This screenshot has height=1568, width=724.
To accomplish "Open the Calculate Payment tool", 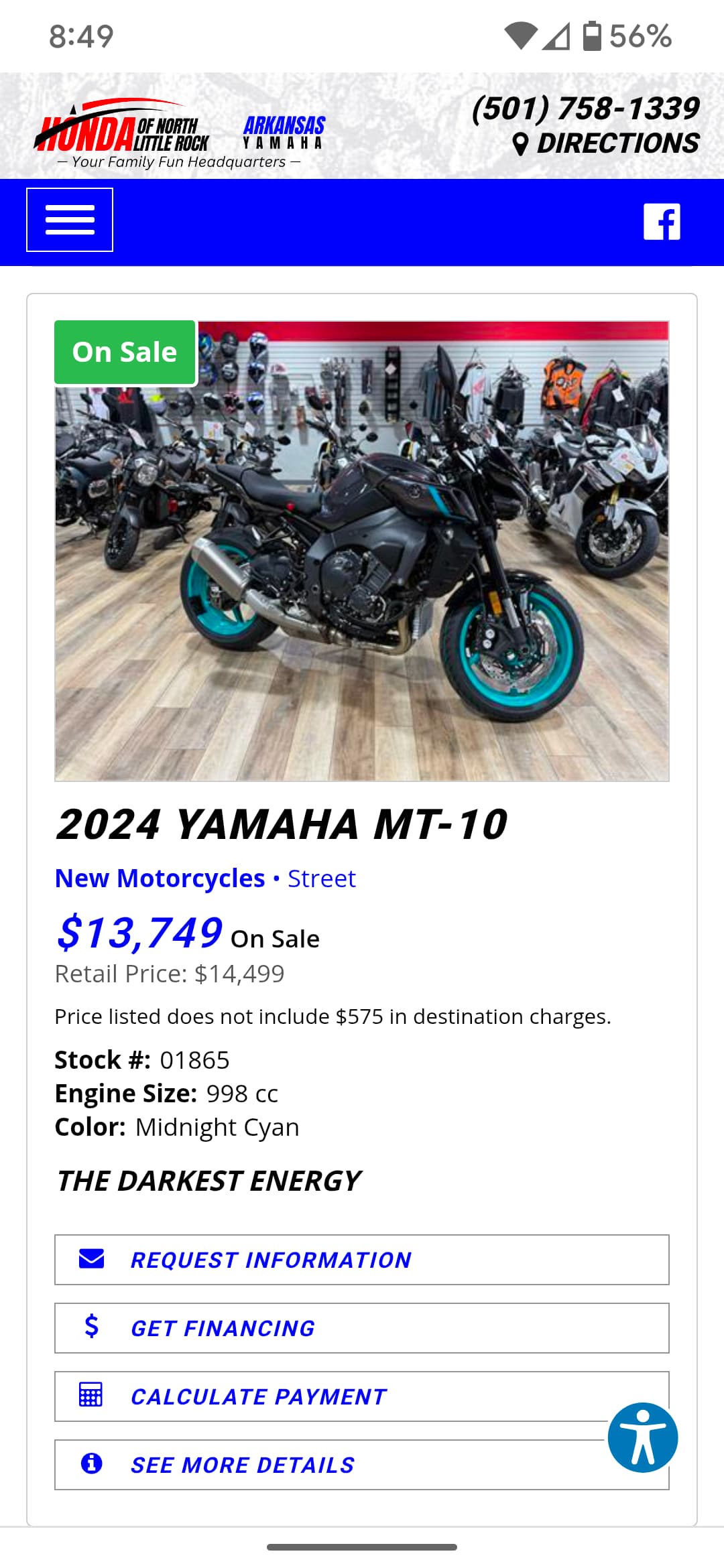I will click(335, 1396).
